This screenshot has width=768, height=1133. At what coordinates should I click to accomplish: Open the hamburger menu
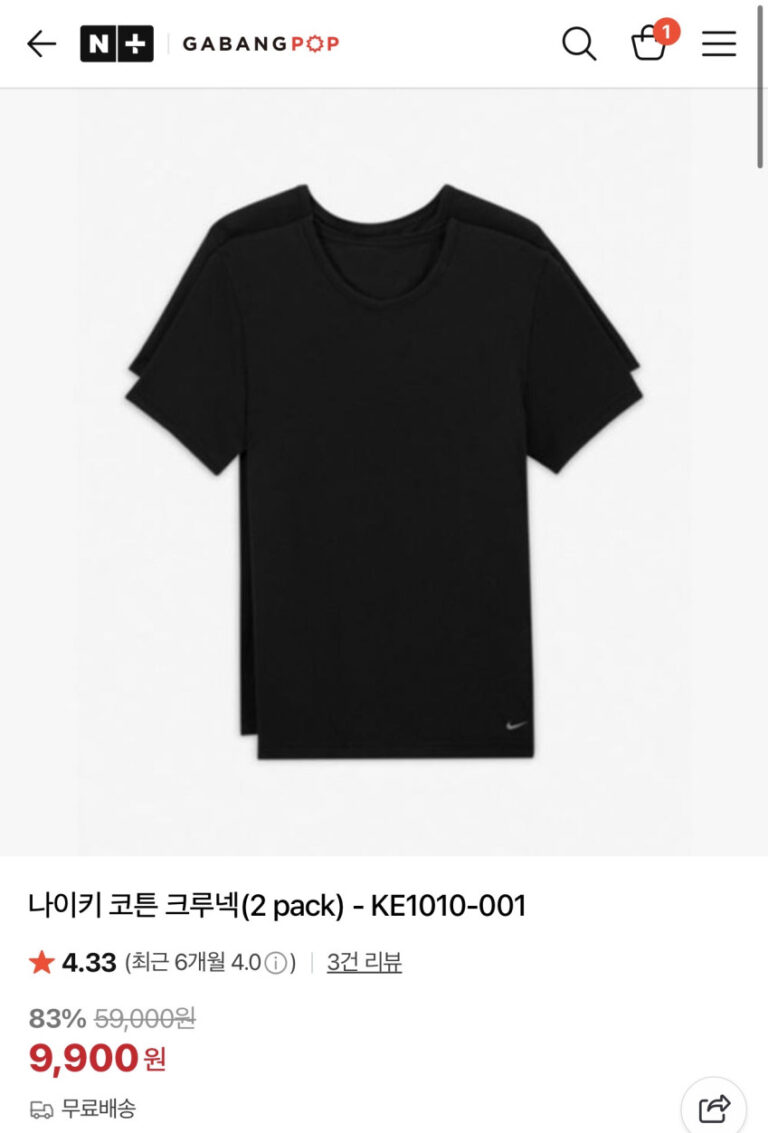[718, 44]
